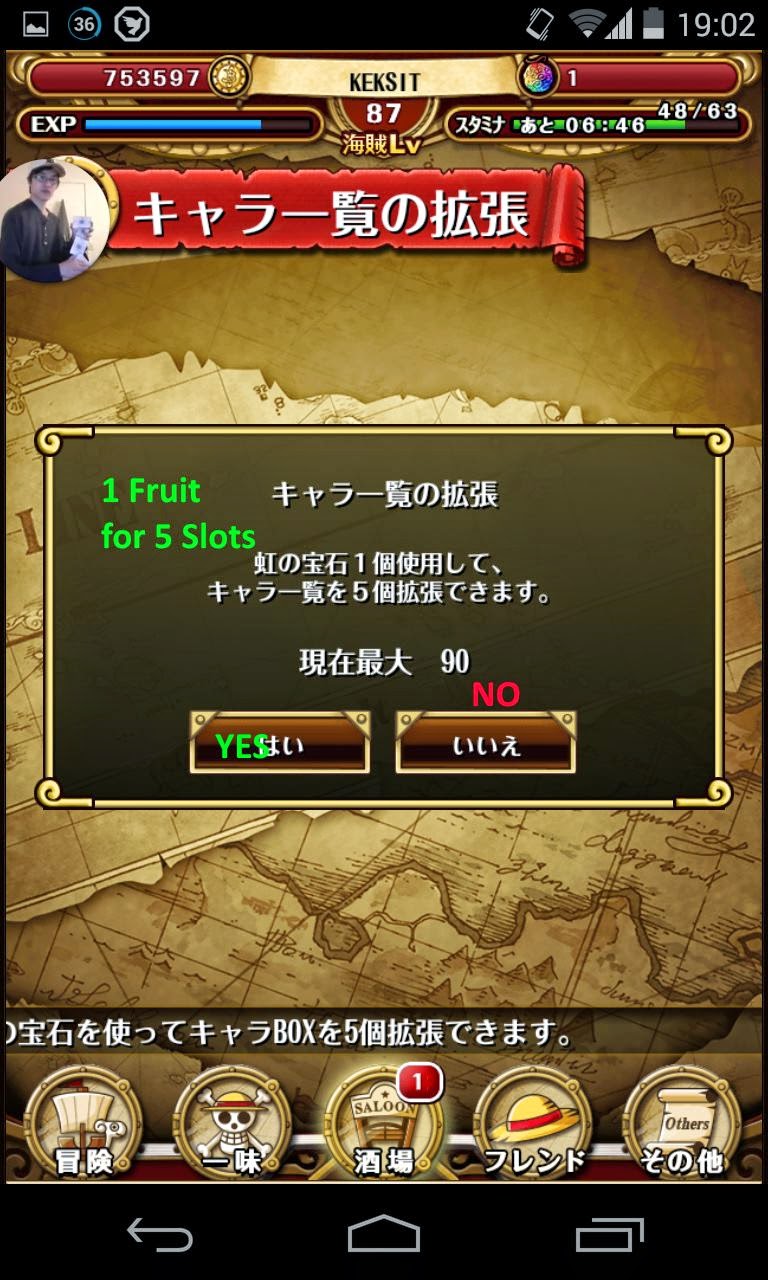Viewport: 768px width, 1280px height.
Task: Open the 酒場 saloon tab
Action: click(383, 1120)
